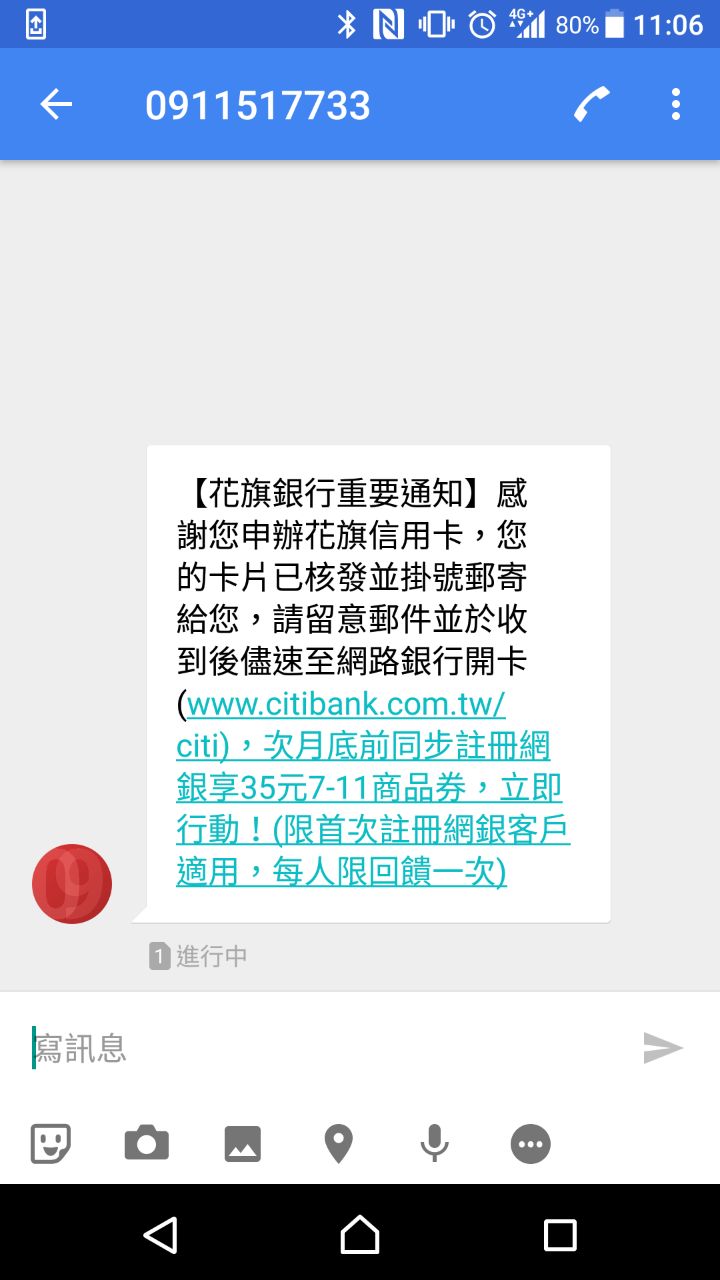The image size is (720, 1280).
Task: Open the overflow menu
Action: click(676, 105)
